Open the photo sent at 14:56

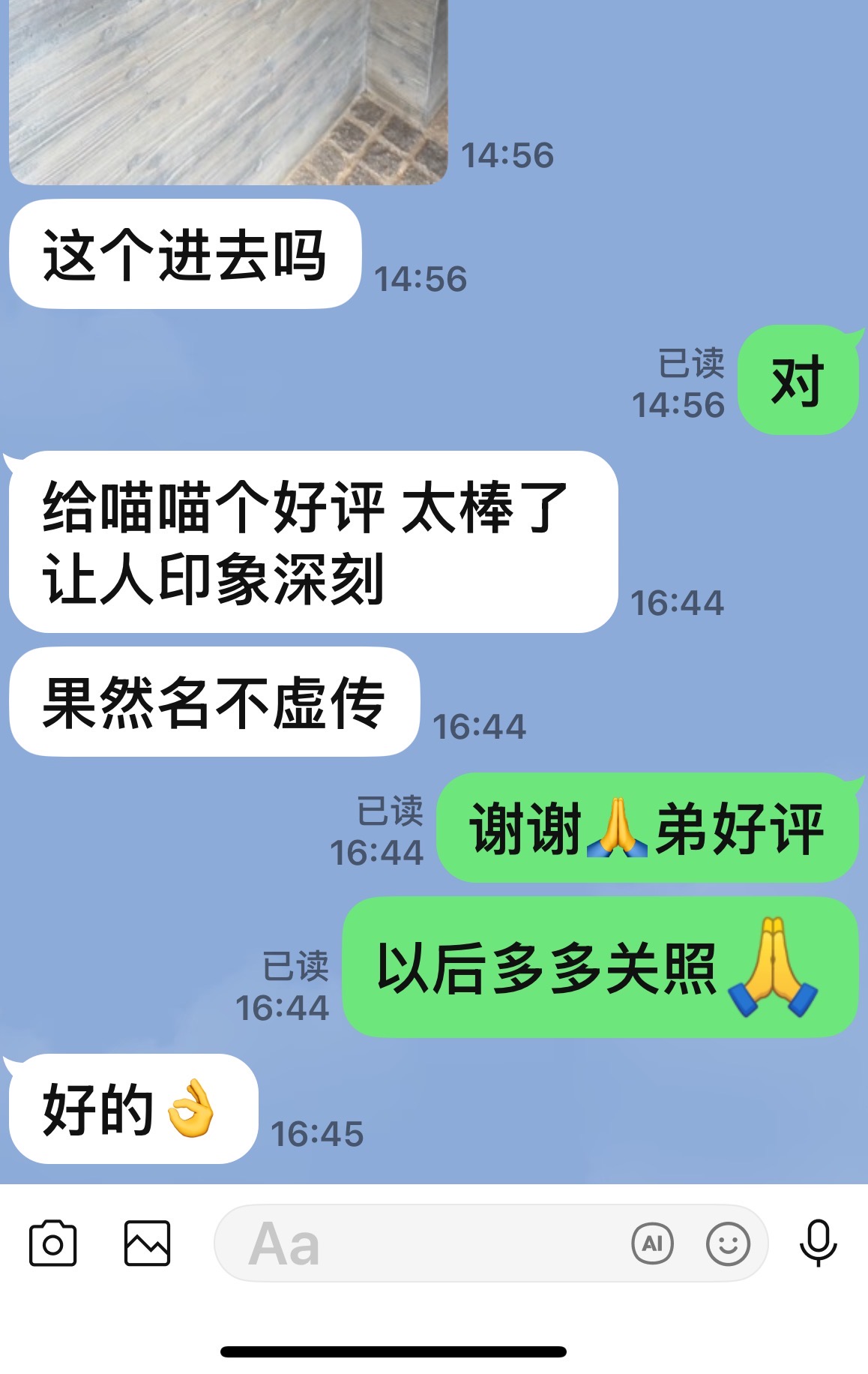228,90
